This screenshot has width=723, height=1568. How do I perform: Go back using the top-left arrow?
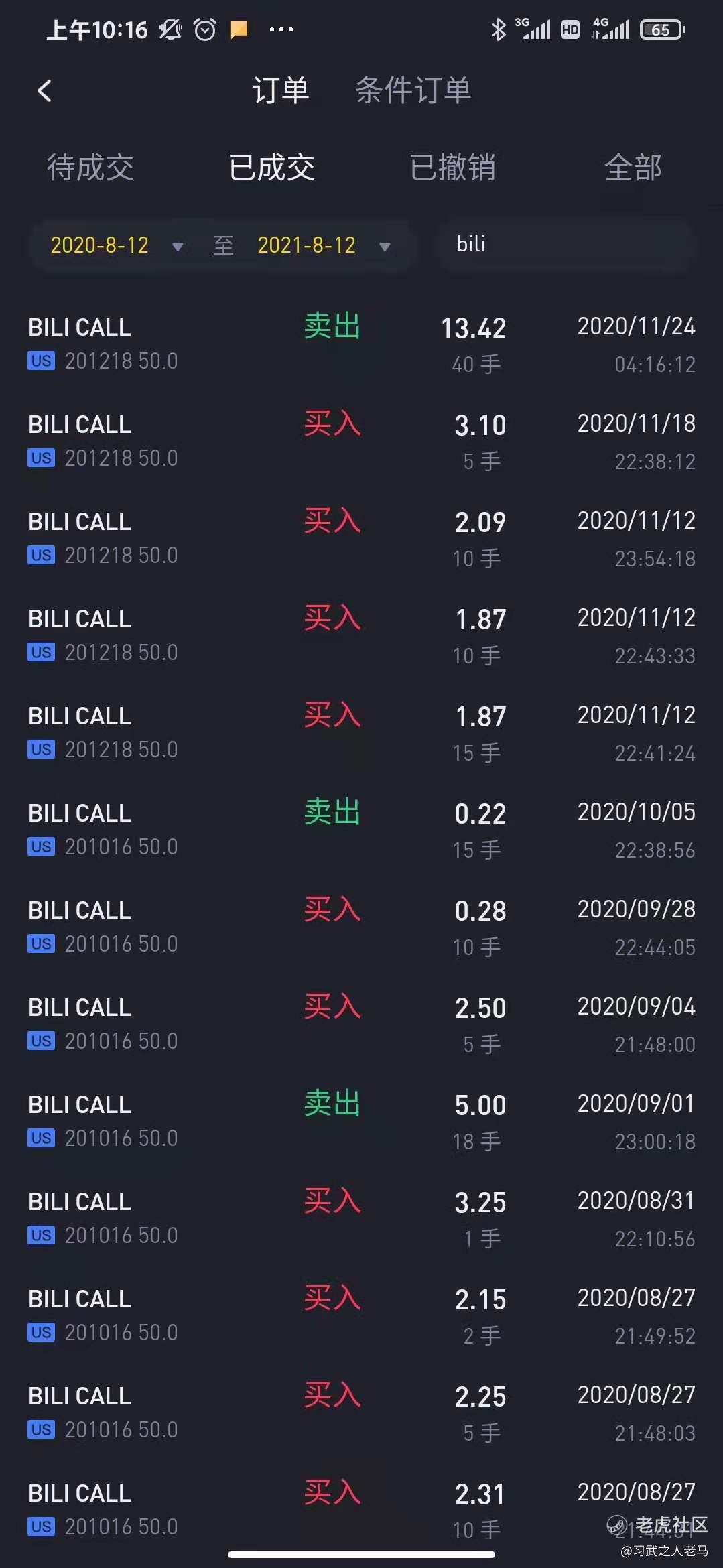tap(44, 91)
